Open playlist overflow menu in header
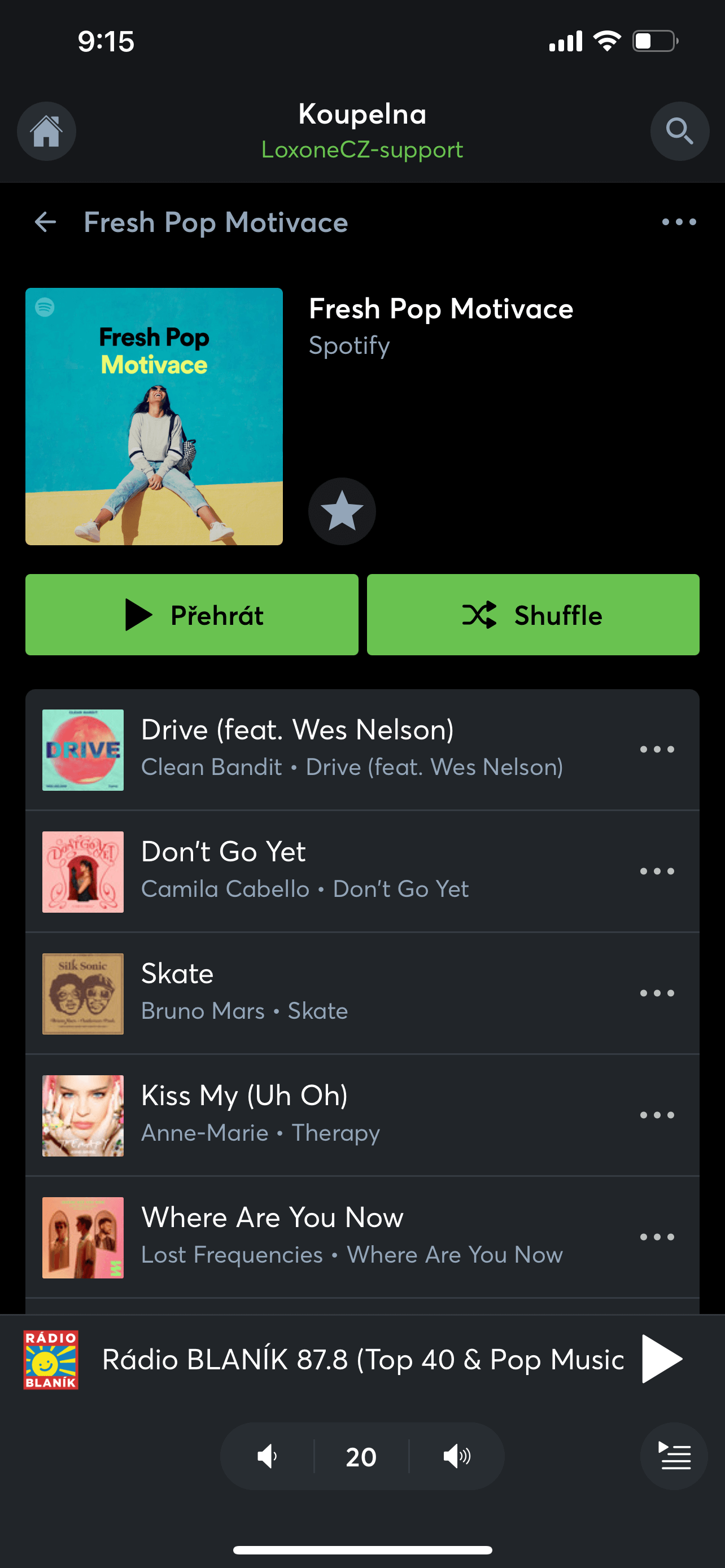 tap(679, 222)
